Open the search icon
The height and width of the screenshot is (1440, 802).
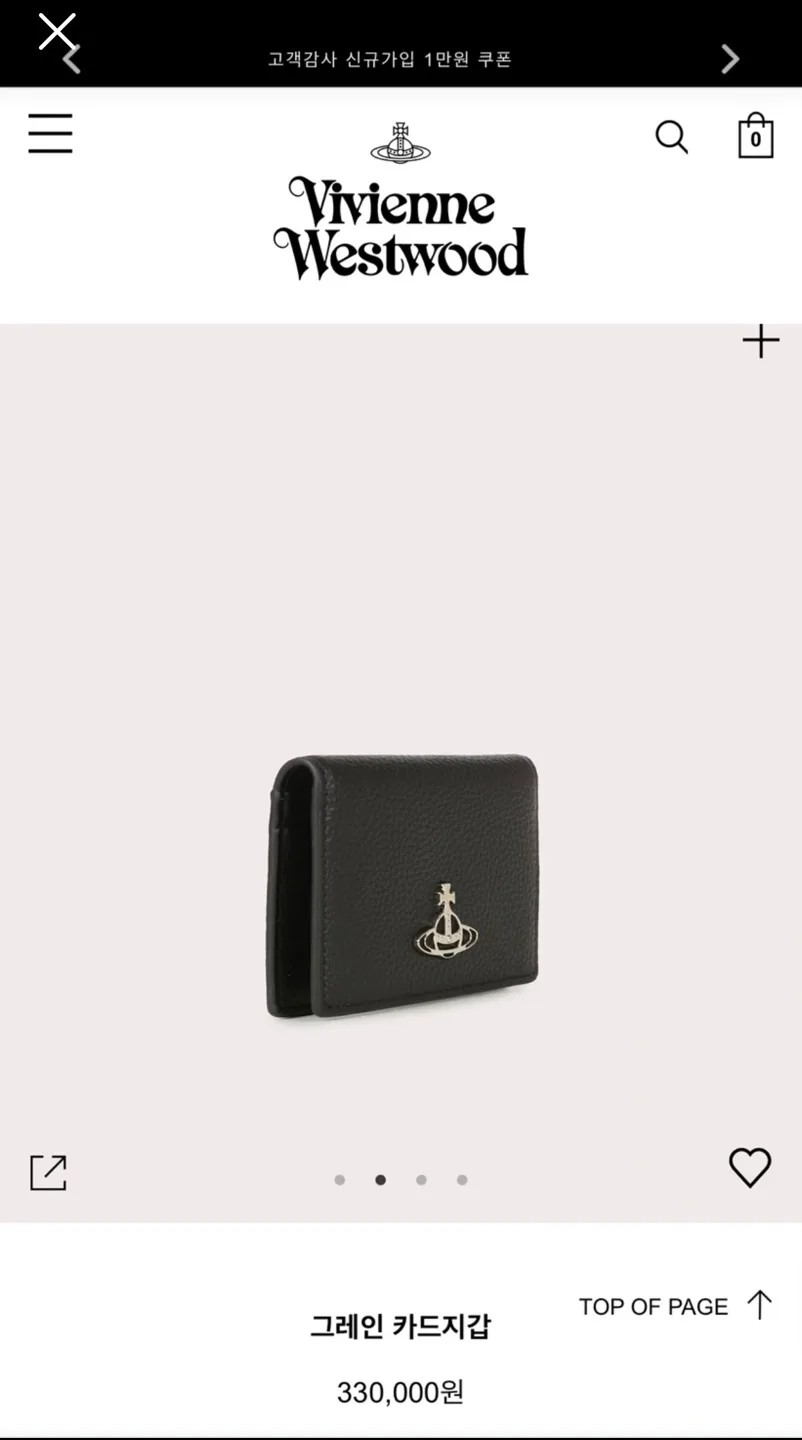[671, 137]
